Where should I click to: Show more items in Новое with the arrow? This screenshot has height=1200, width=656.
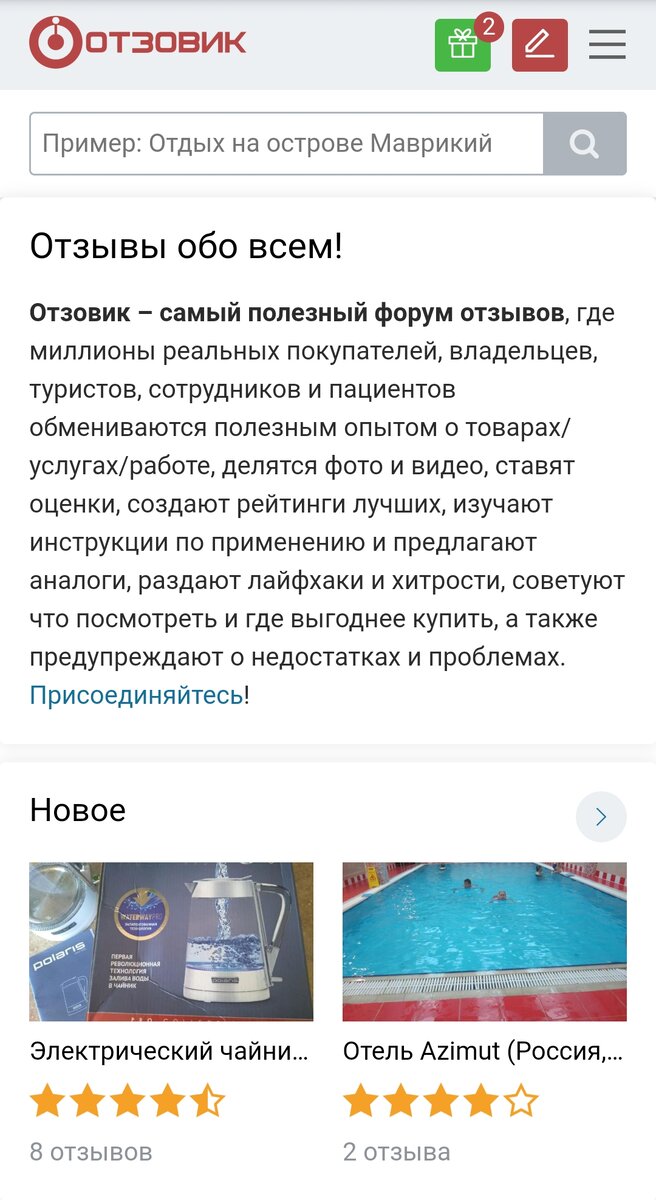coord(601,817)
